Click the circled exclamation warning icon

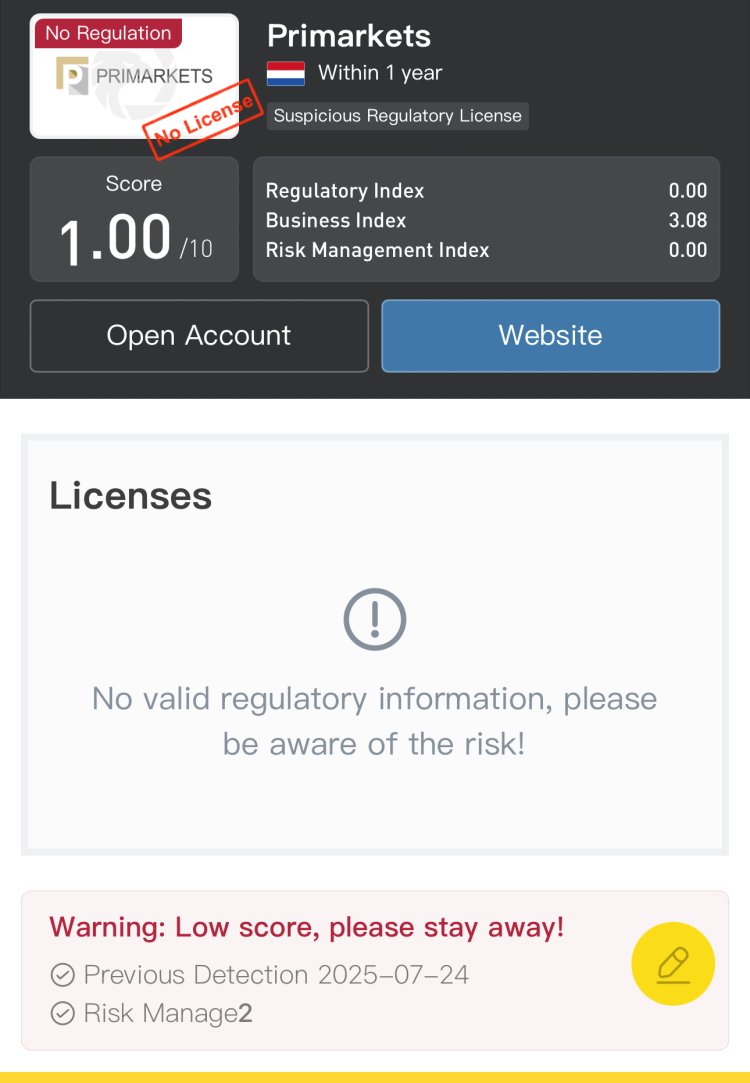click(374, 618)
